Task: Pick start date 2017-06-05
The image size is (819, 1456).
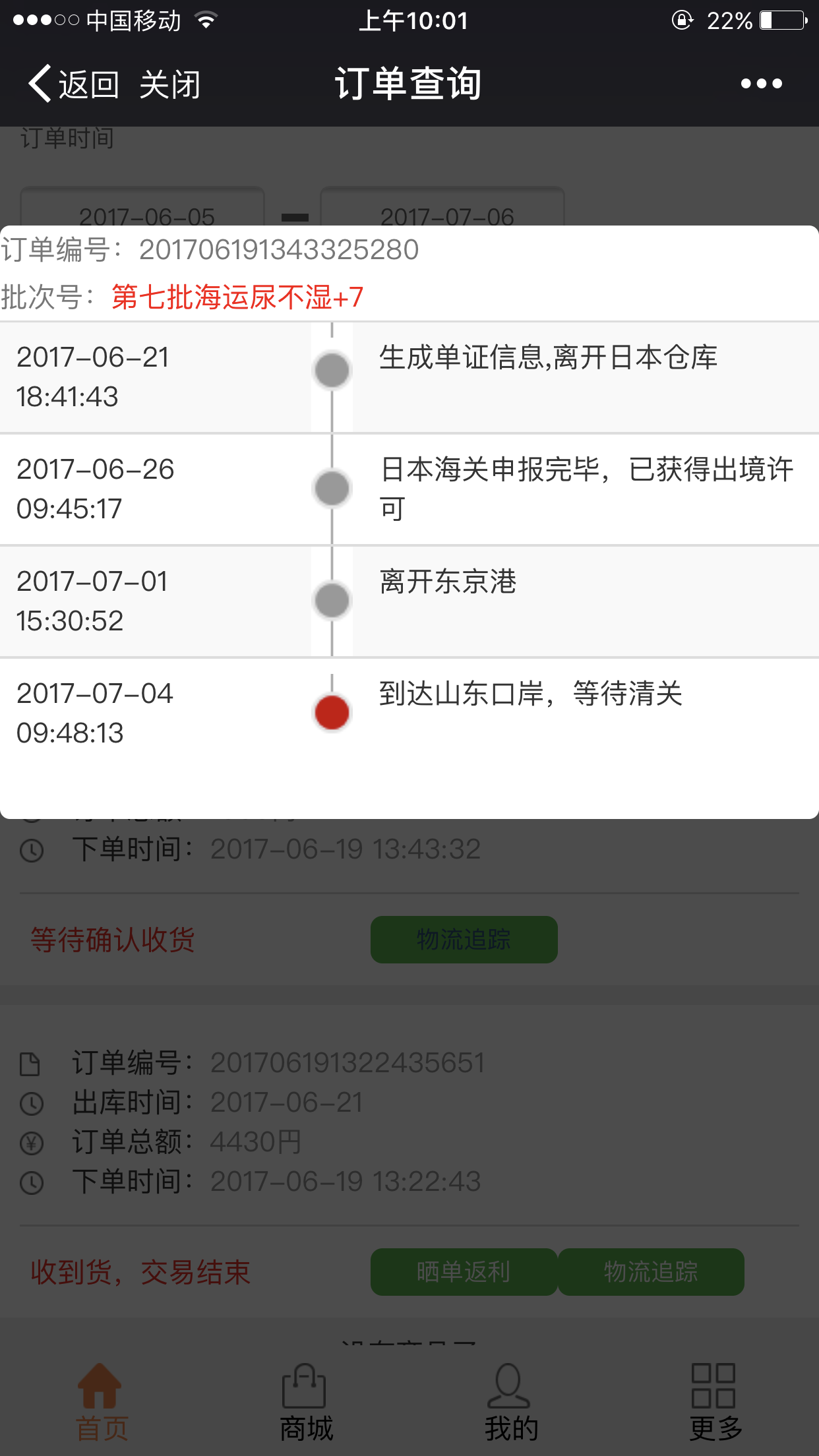Action: pyautogui.click(x=143, y=207)
